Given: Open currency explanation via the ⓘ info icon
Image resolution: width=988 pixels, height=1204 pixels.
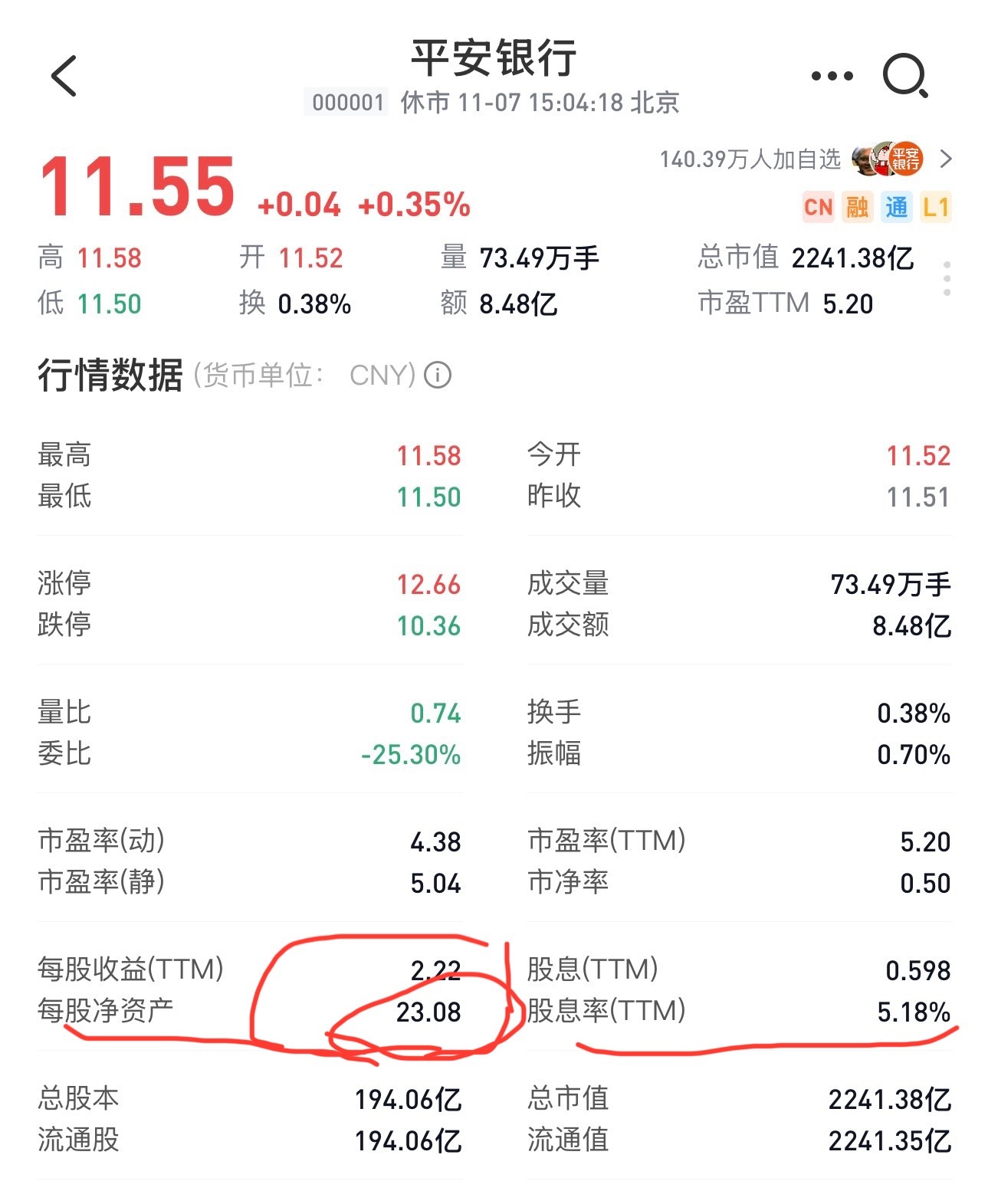Looking at the screenshot, I should 437,375.
